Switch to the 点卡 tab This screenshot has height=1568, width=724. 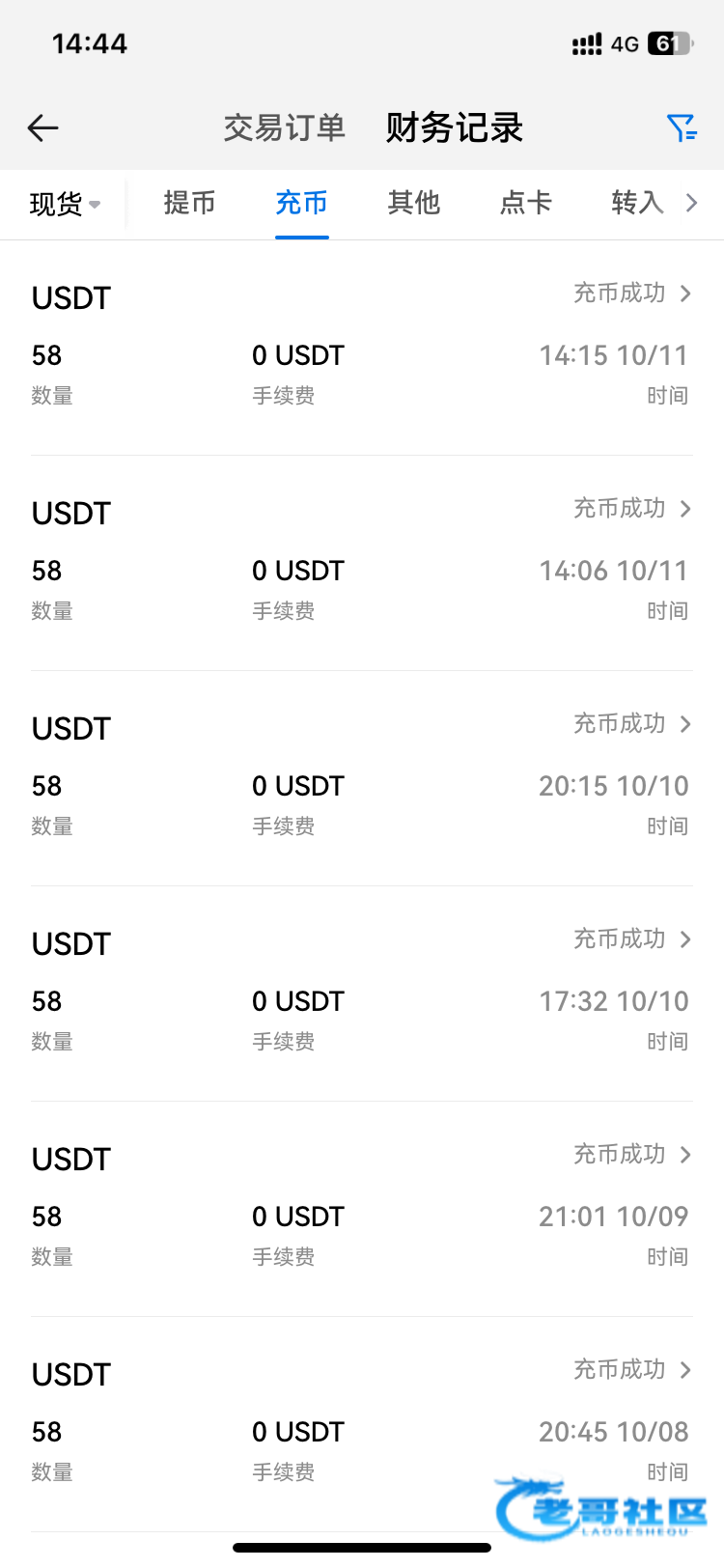point(525,203)
